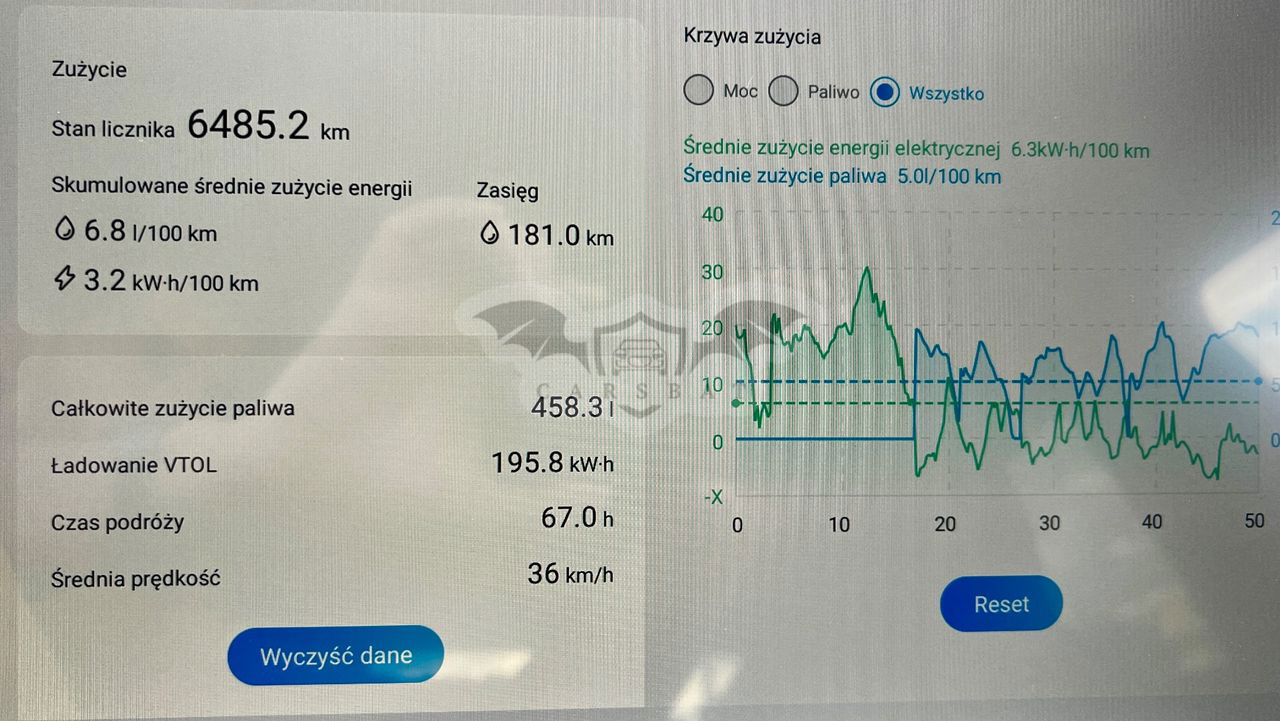Select the Paliwo radio option

point(783,92)
